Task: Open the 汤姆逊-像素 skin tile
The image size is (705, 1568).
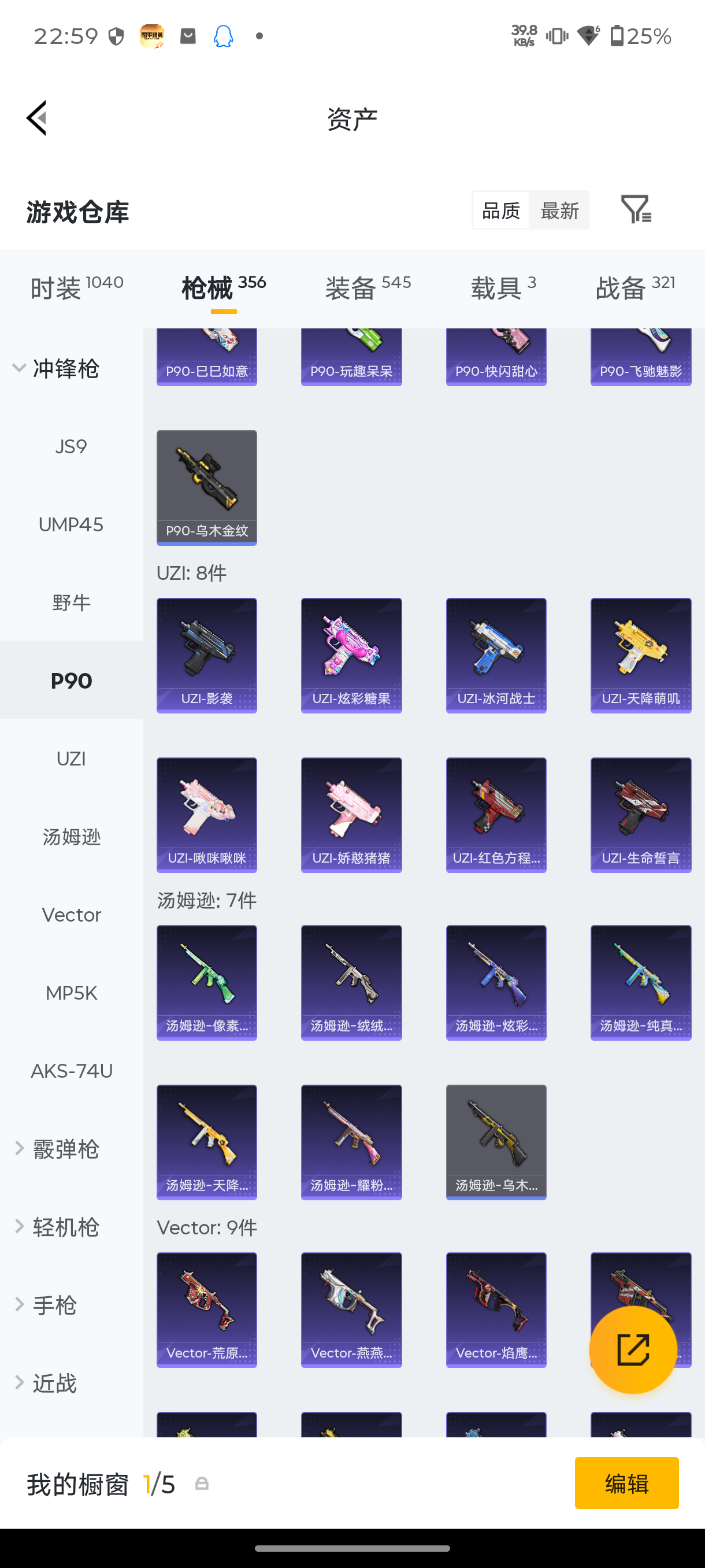Action: (207, 982)
